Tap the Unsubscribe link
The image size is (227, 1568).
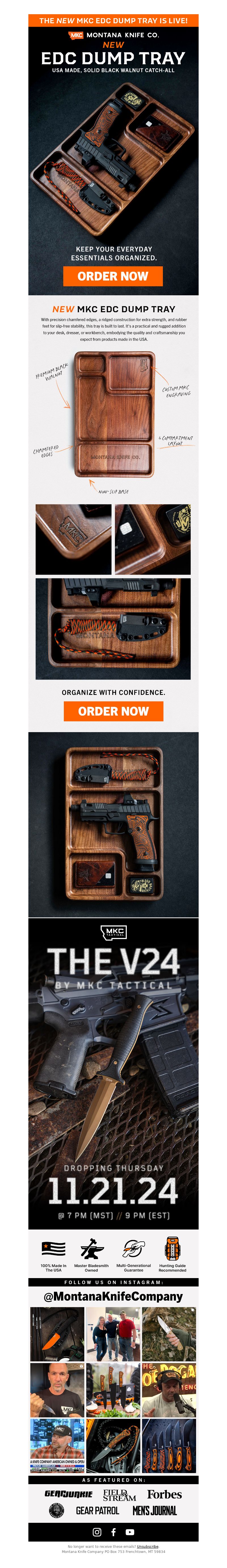pyautogui.click(x=148, y=1546)
